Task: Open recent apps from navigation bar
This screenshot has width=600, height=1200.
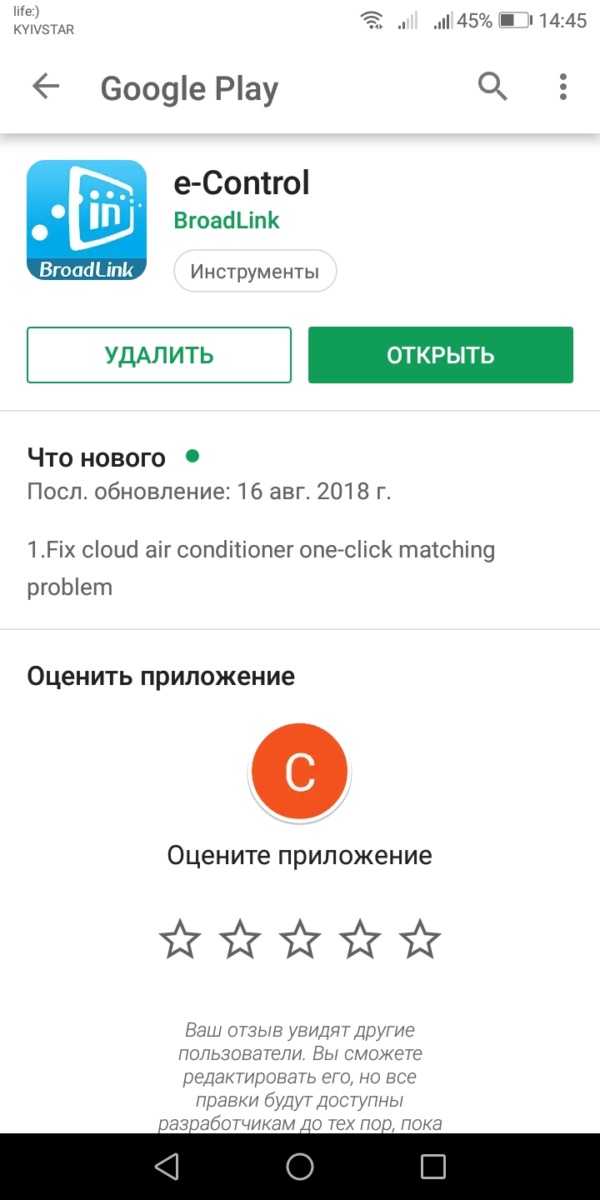Action: tap(432, 1166)
